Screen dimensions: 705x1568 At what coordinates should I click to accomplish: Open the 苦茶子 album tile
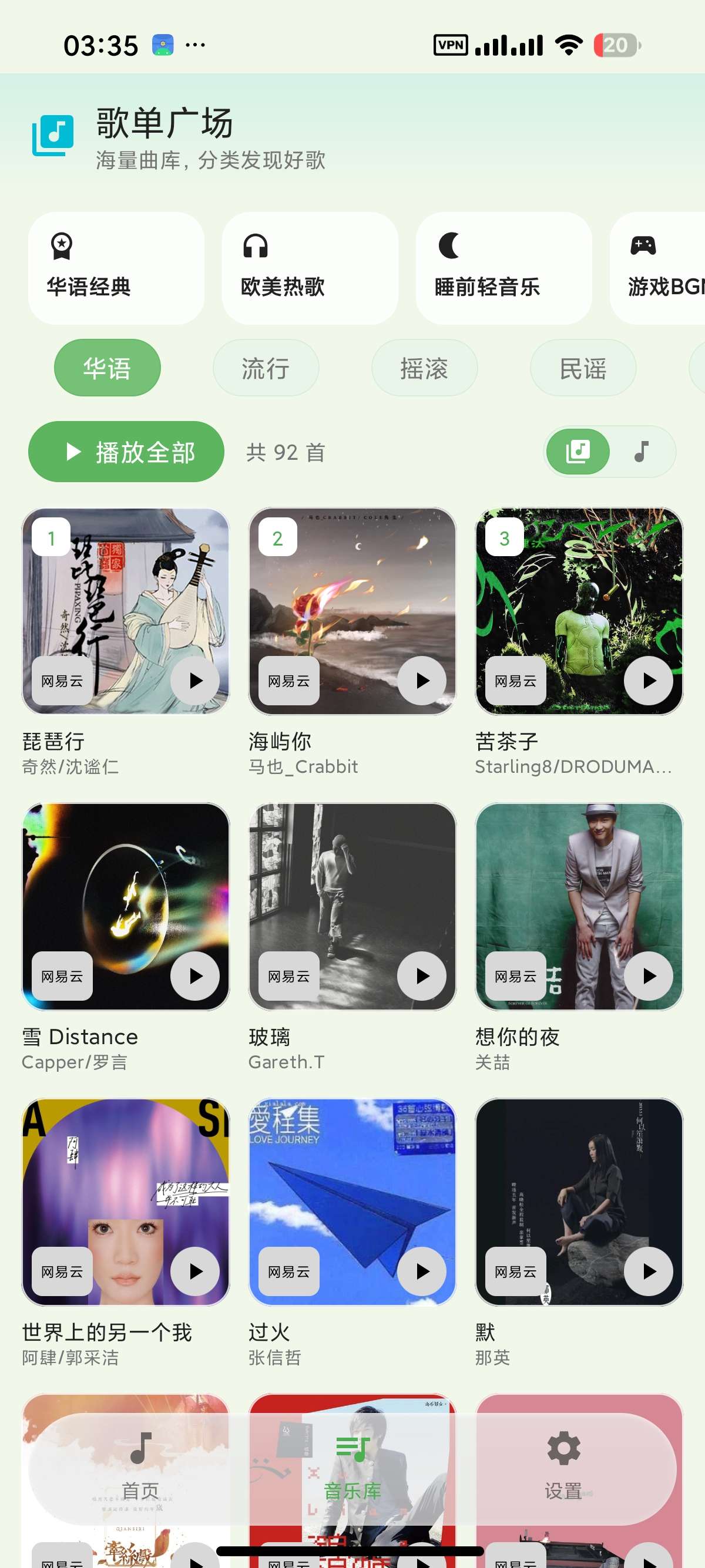(578, 611)
